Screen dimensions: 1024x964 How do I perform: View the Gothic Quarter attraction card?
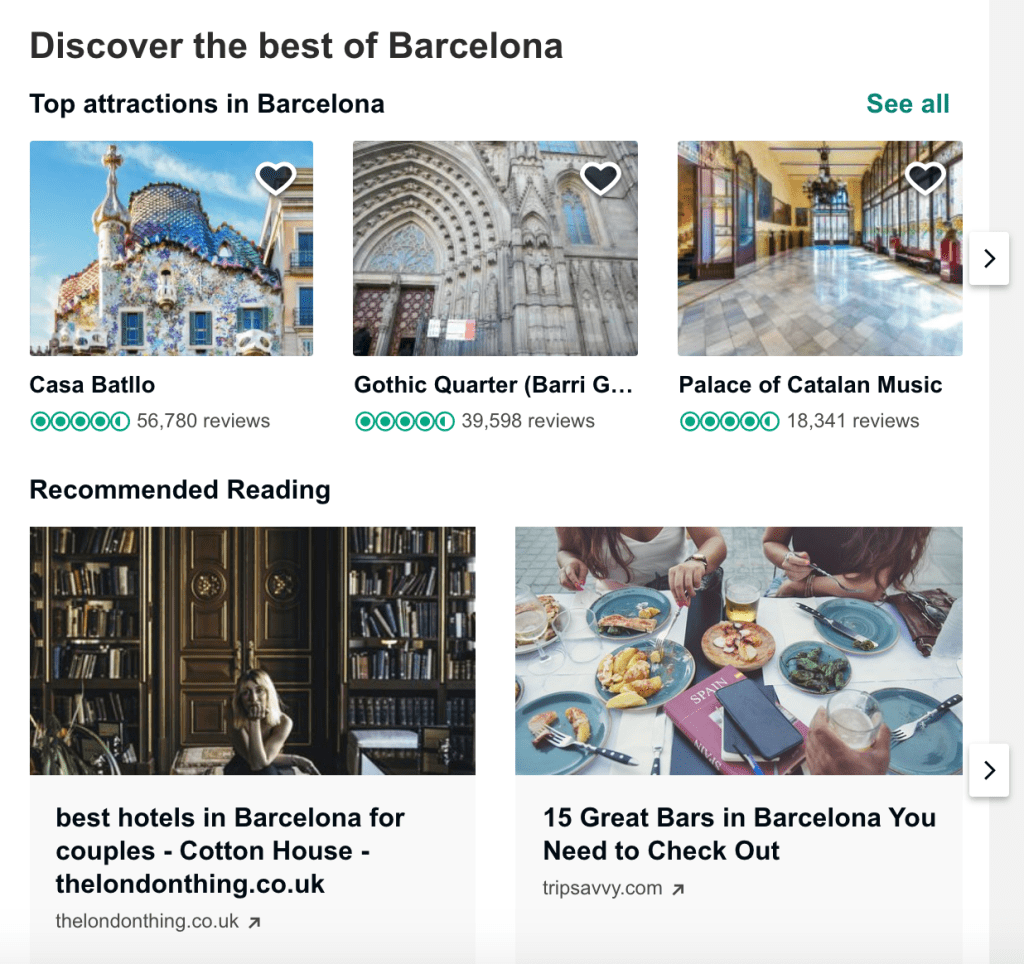495,250
